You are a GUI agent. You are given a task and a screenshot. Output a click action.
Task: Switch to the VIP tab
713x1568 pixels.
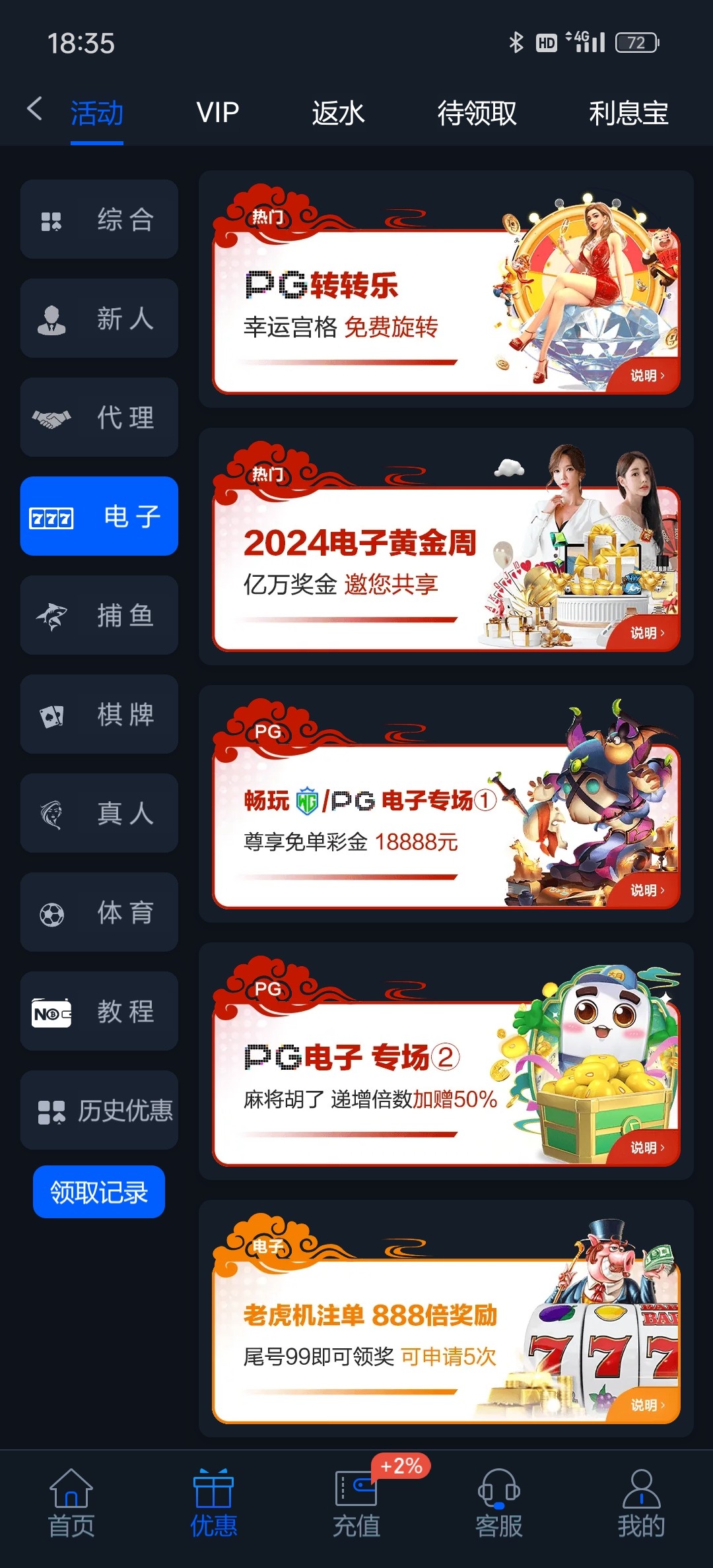click(x=218, y=113)
